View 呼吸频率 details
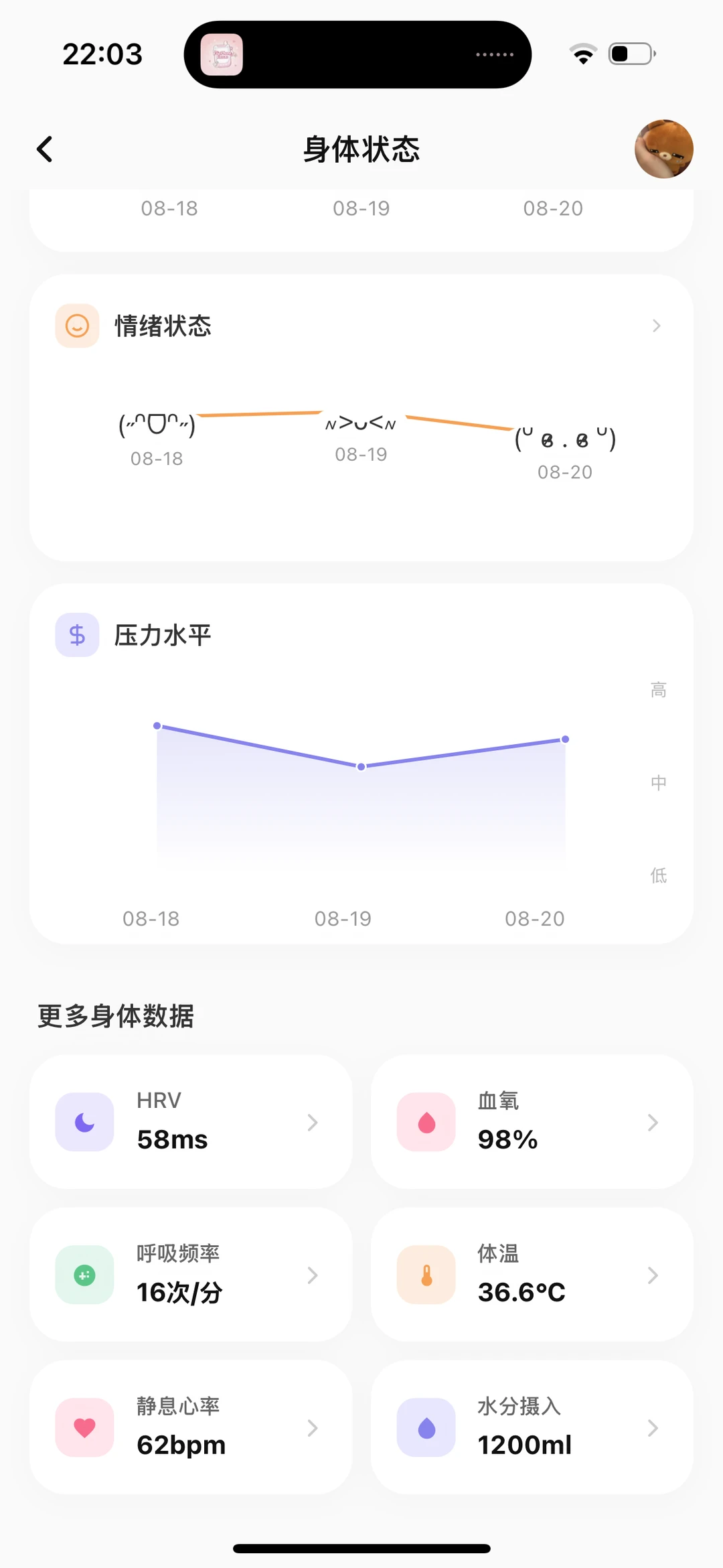This screenshot has width=723, height=1568. 191,1274
